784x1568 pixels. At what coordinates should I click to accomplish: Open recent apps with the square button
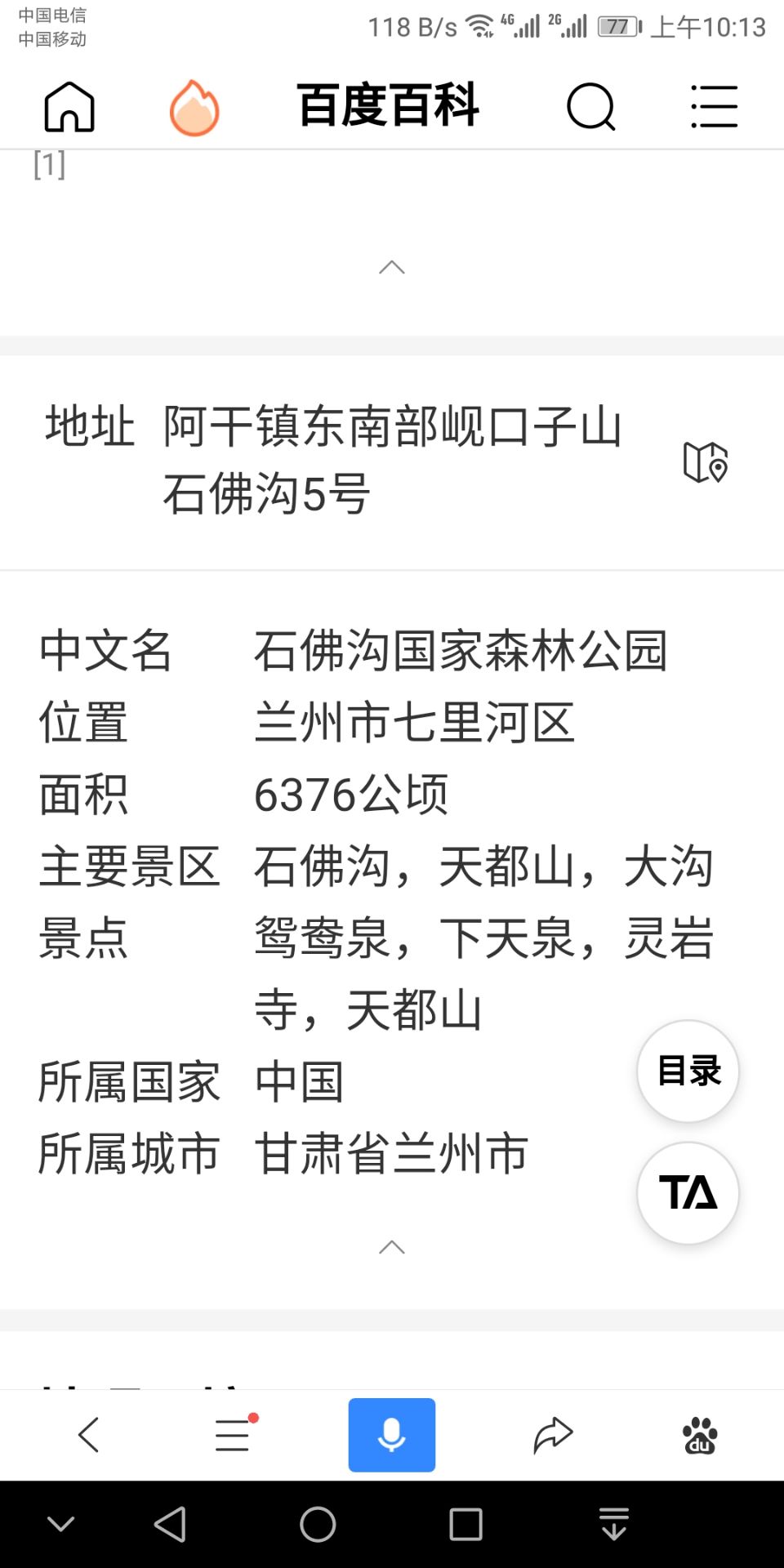coord(466,1524)
